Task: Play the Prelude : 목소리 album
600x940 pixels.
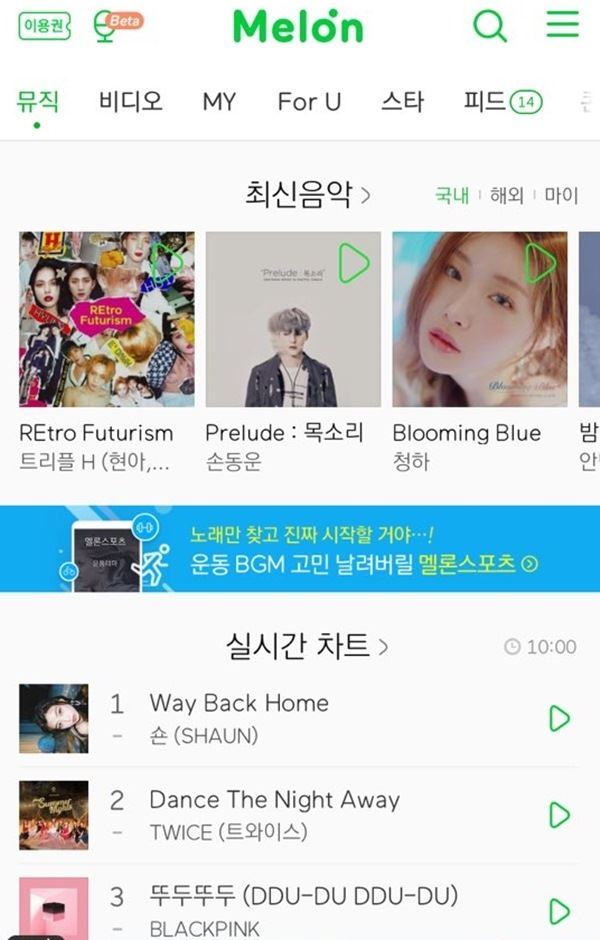Action: [x=354, y=264]
